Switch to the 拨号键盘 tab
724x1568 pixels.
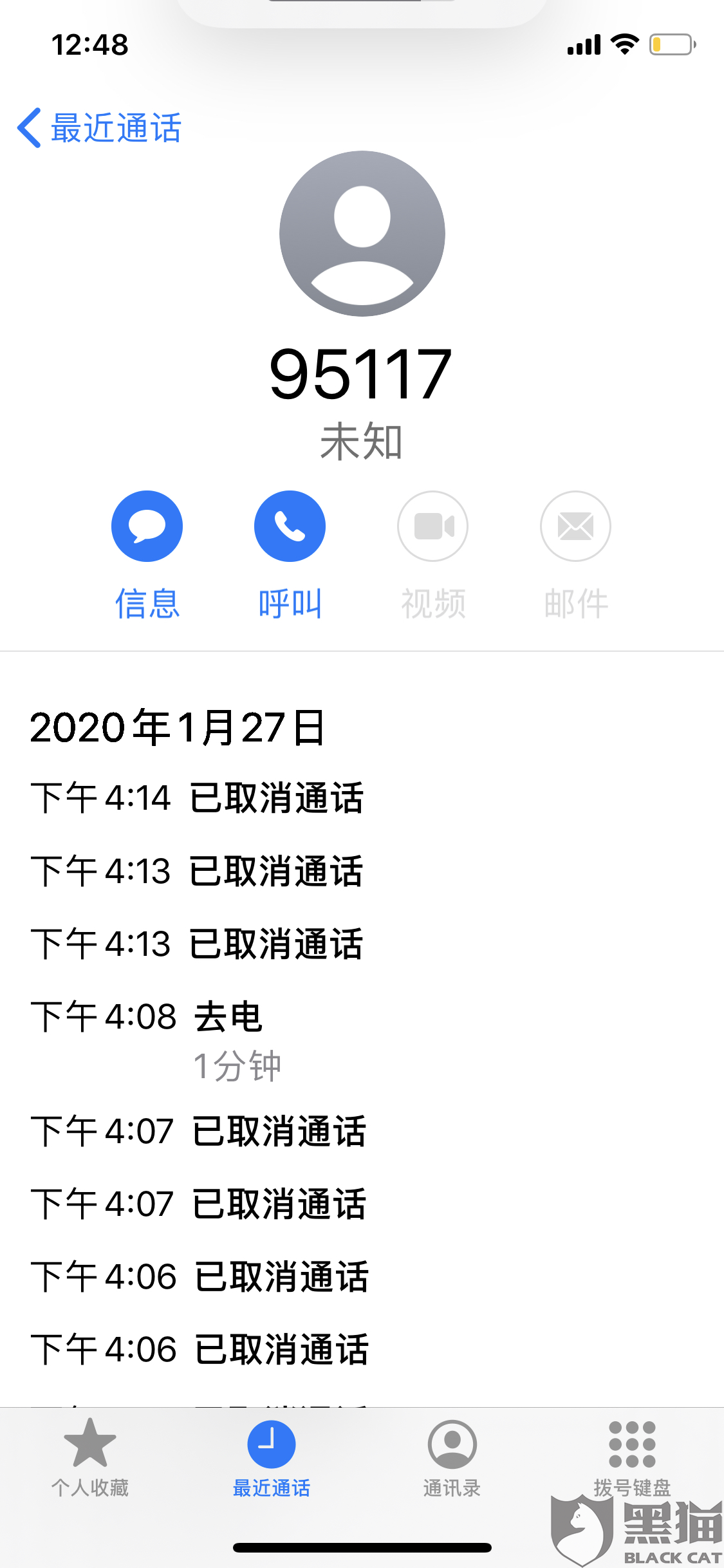coord(632,1456)
